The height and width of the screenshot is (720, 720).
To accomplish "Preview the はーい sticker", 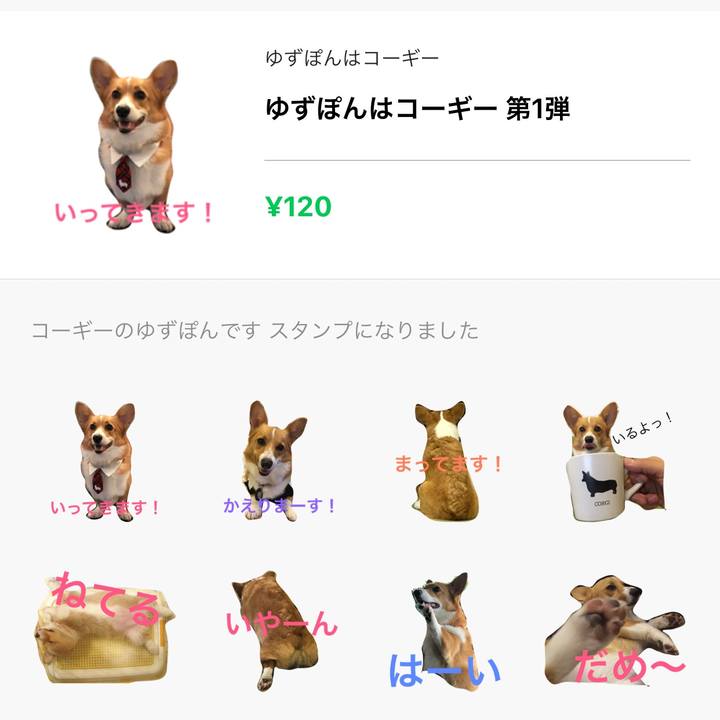I will coord(443,632).
